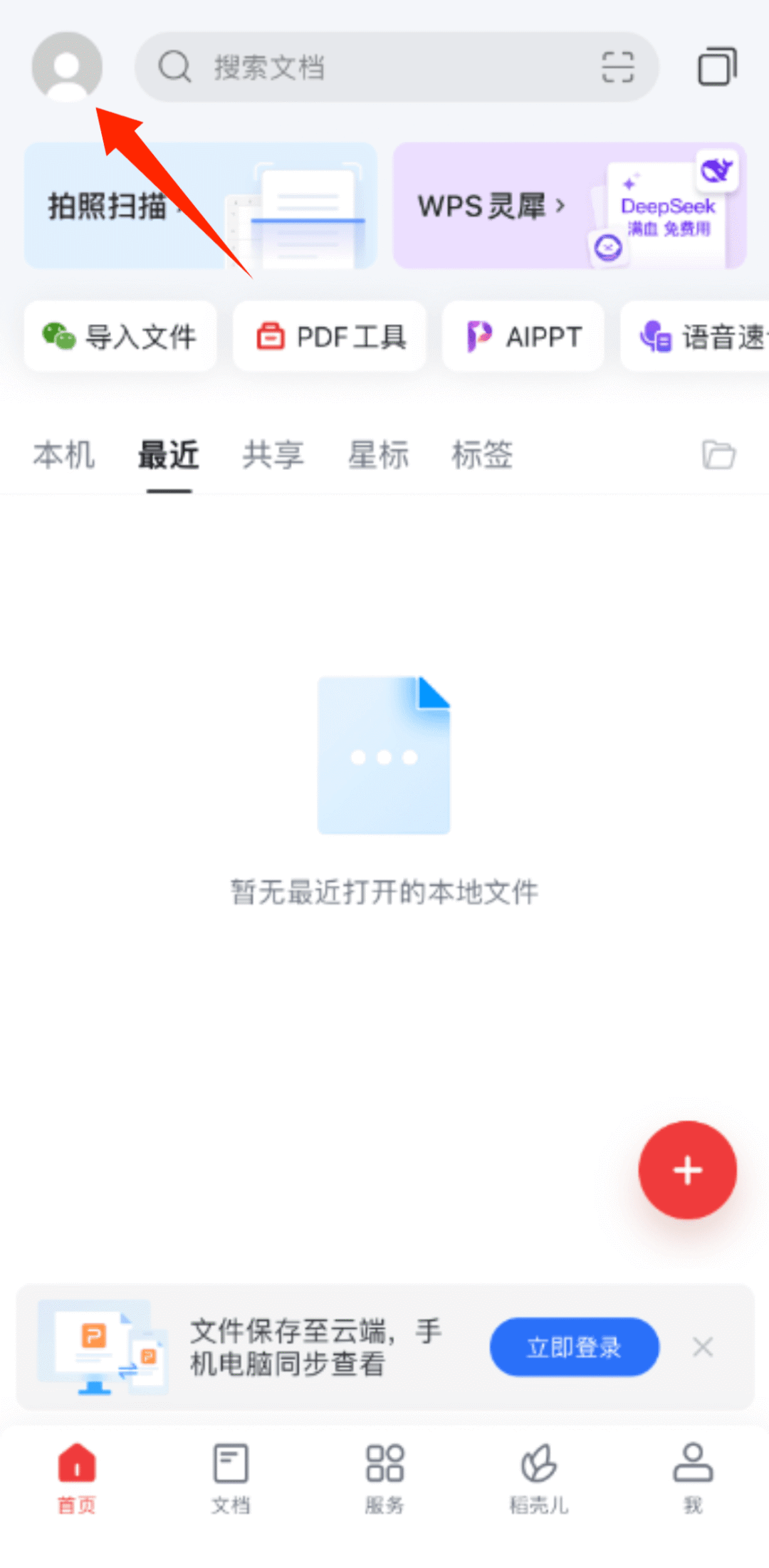
Task: Select the 本机 local files tab
Action: (x=63, y=455)
